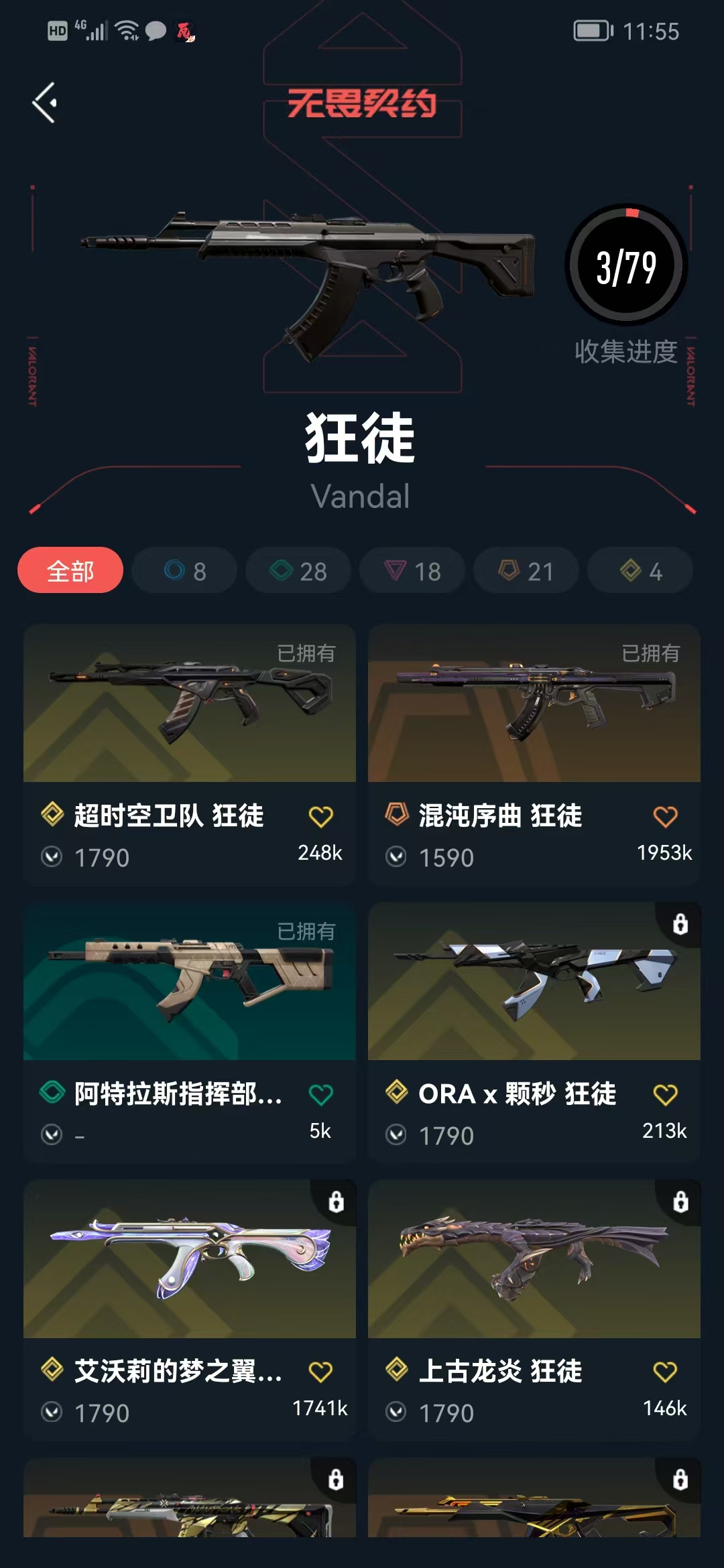Like the 混沌序曲 狂徒 skin
The width and height of the screenshot is (724, 1568).
665,817
